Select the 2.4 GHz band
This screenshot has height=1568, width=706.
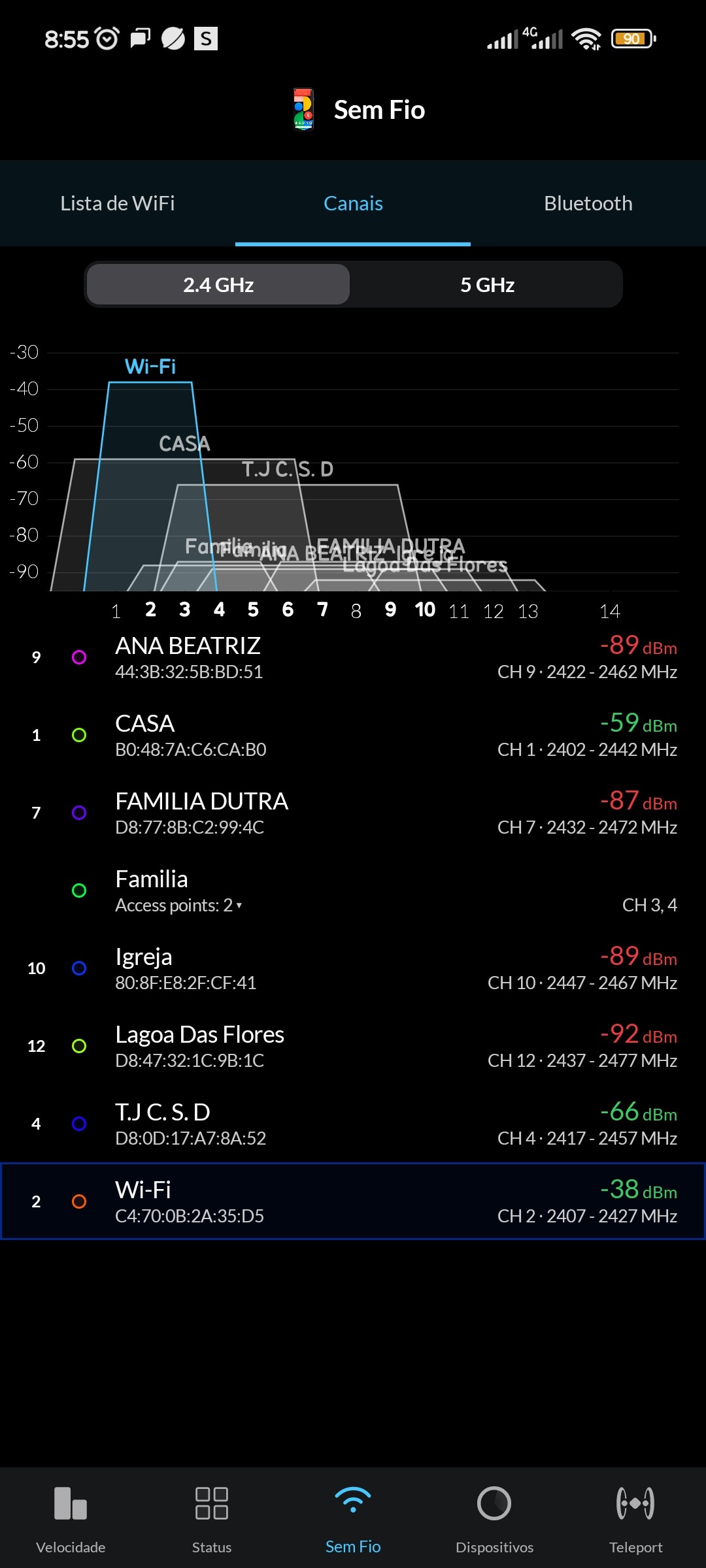(x=218, y=285)
